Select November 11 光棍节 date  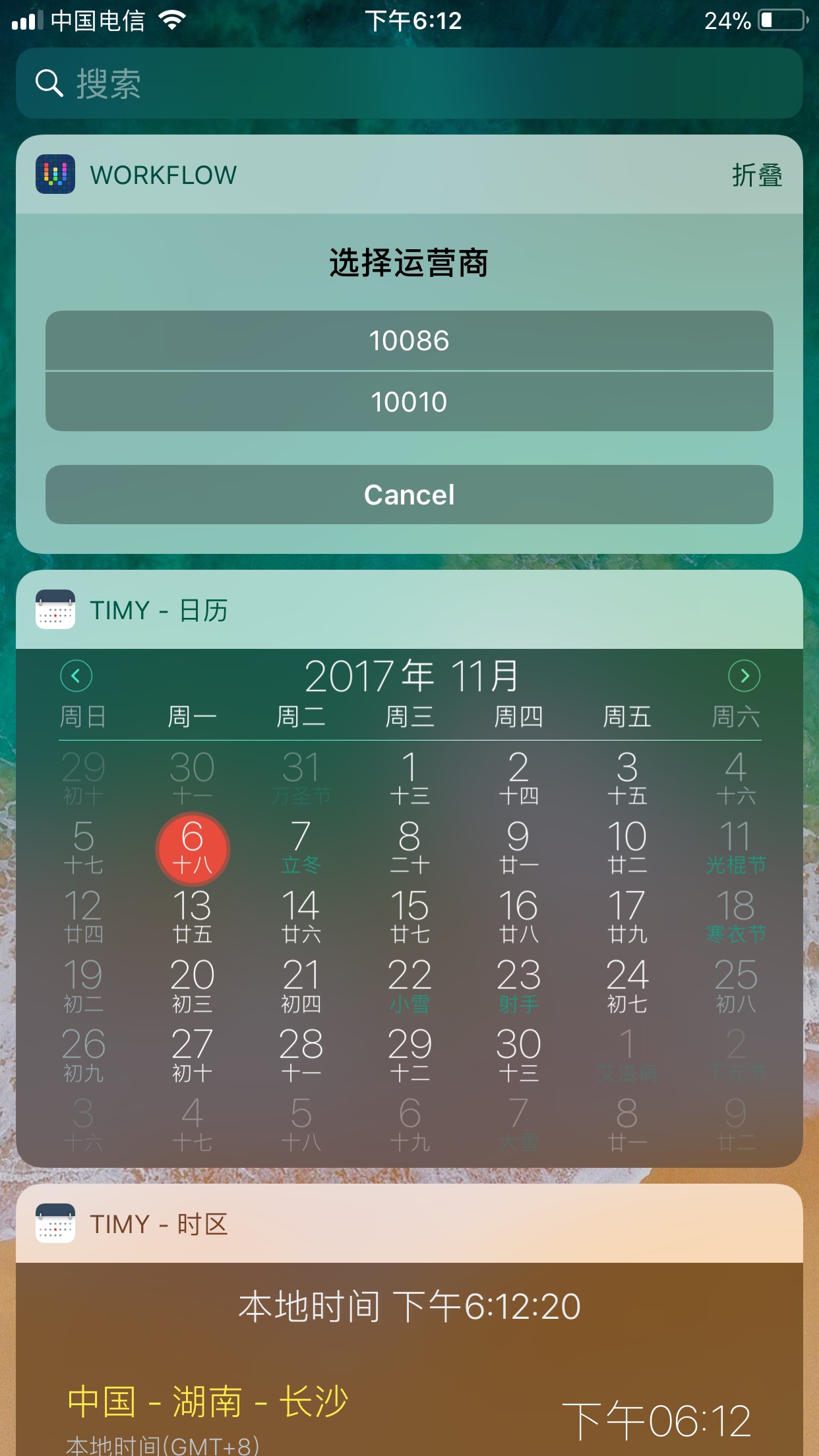pos(735,848)
